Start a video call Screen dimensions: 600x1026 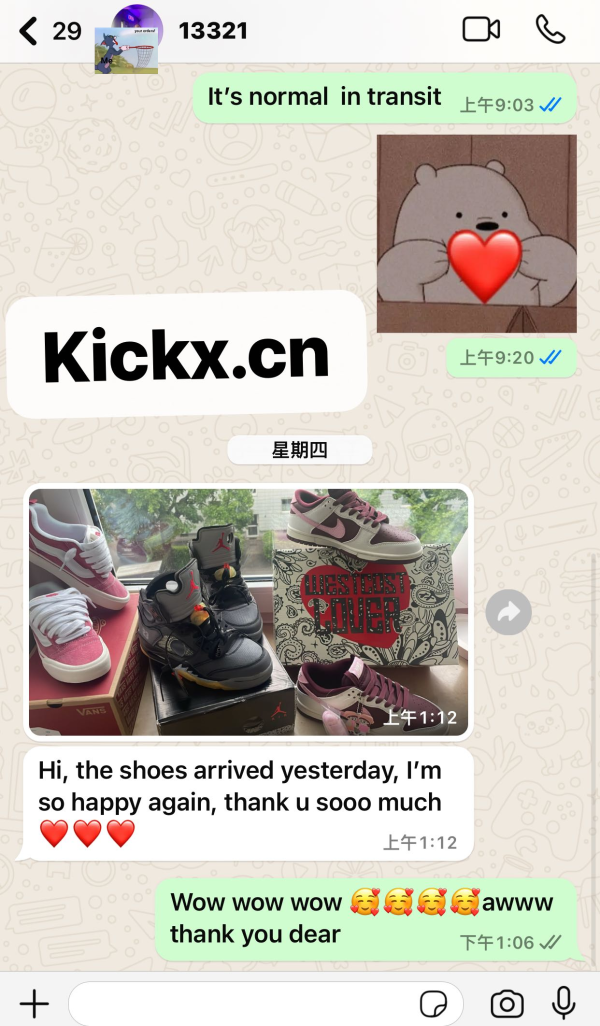[481, 29]
